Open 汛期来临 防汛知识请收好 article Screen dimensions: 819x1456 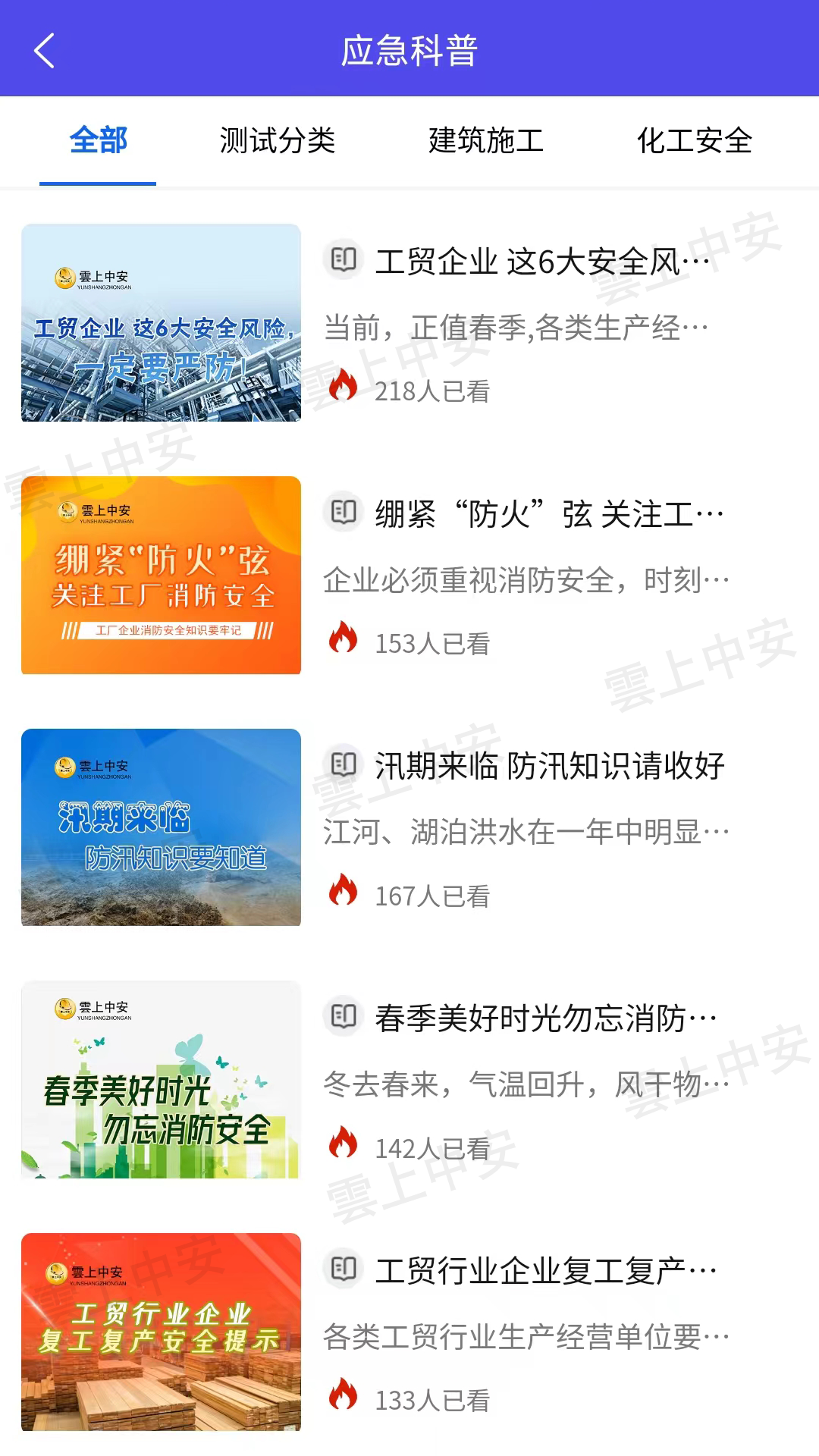coord(549,767)
